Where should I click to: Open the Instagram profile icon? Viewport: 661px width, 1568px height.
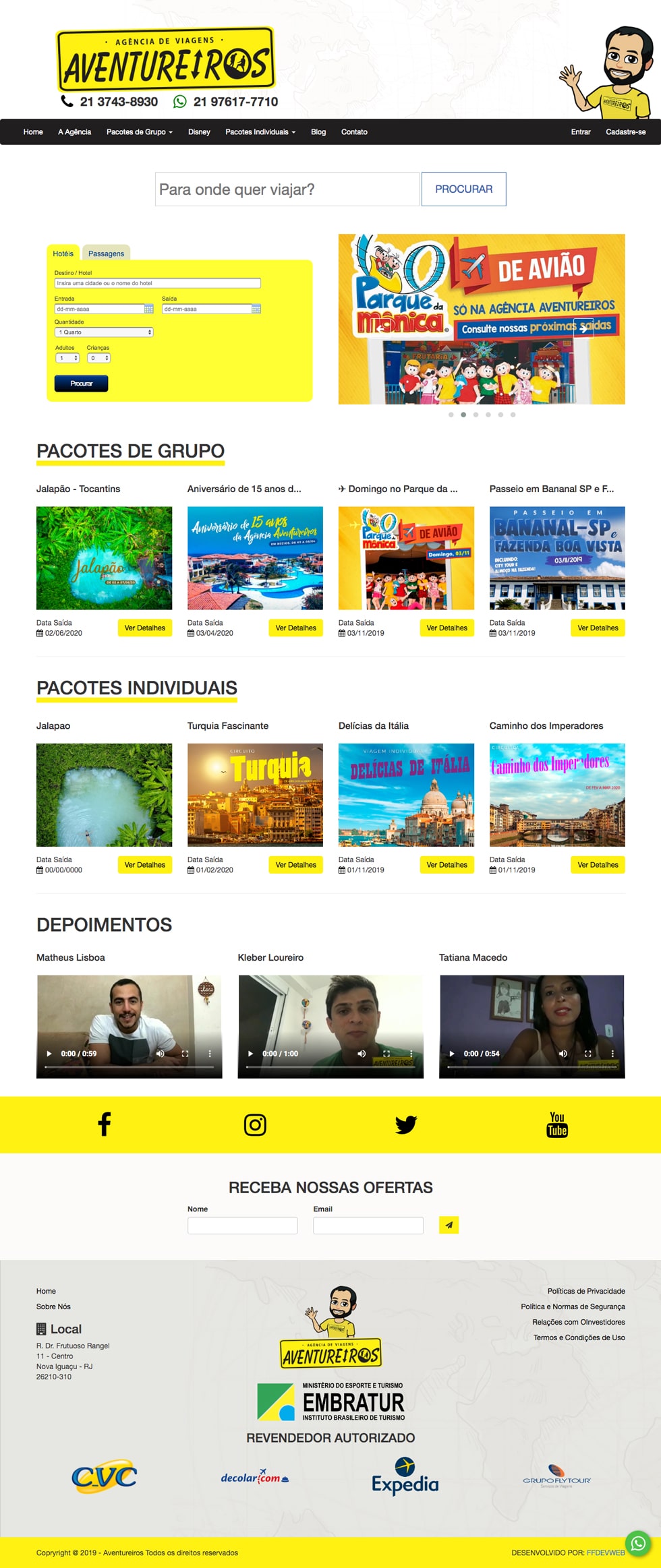255,1124
